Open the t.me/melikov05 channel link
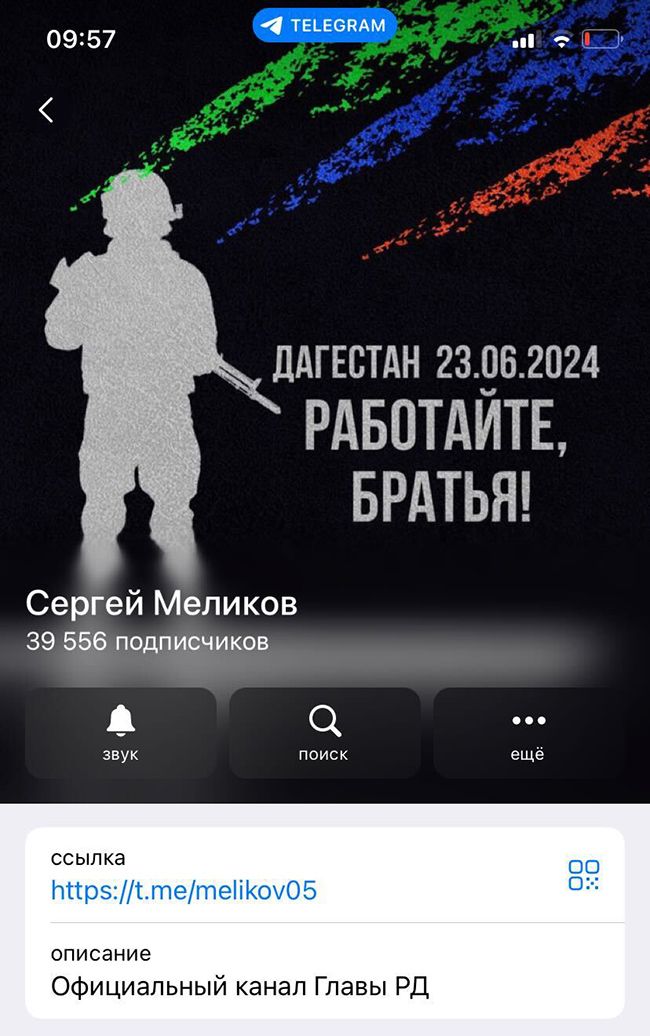Screen dimensions: 650x1036 coord(184,890)
